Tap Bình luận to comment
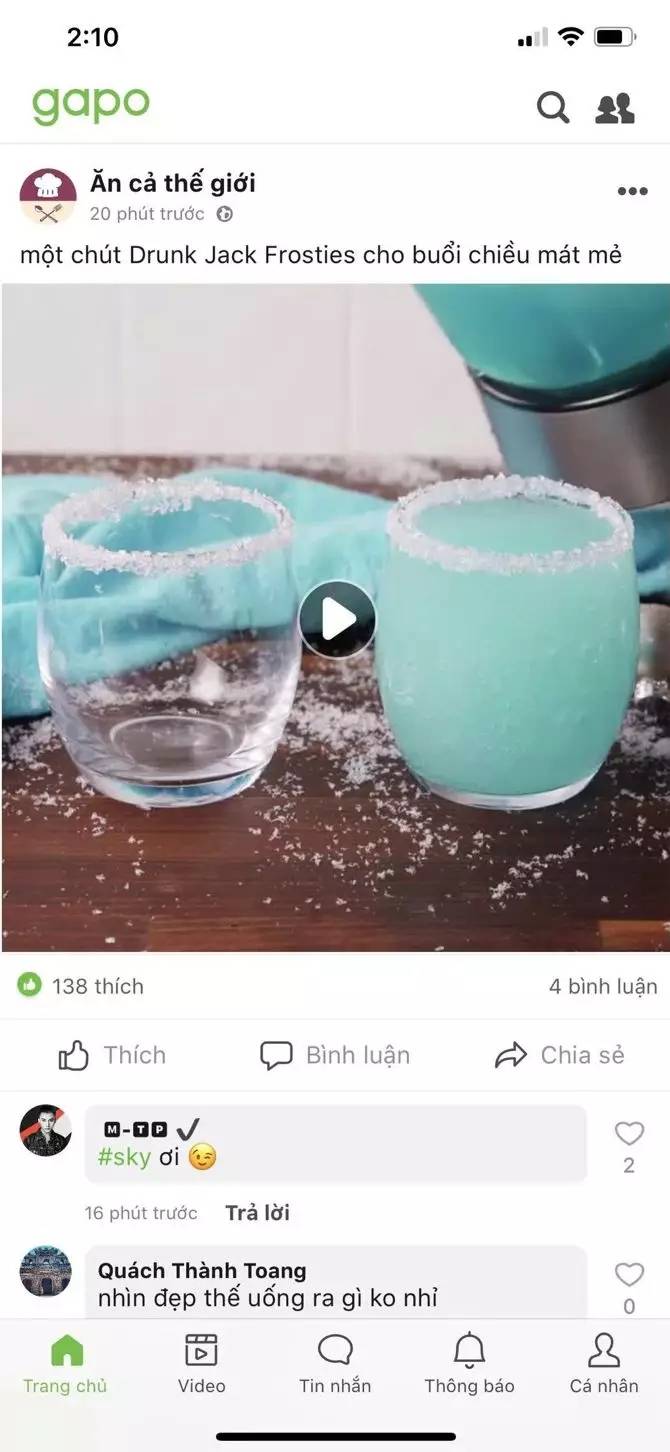 pos(335,1055)
